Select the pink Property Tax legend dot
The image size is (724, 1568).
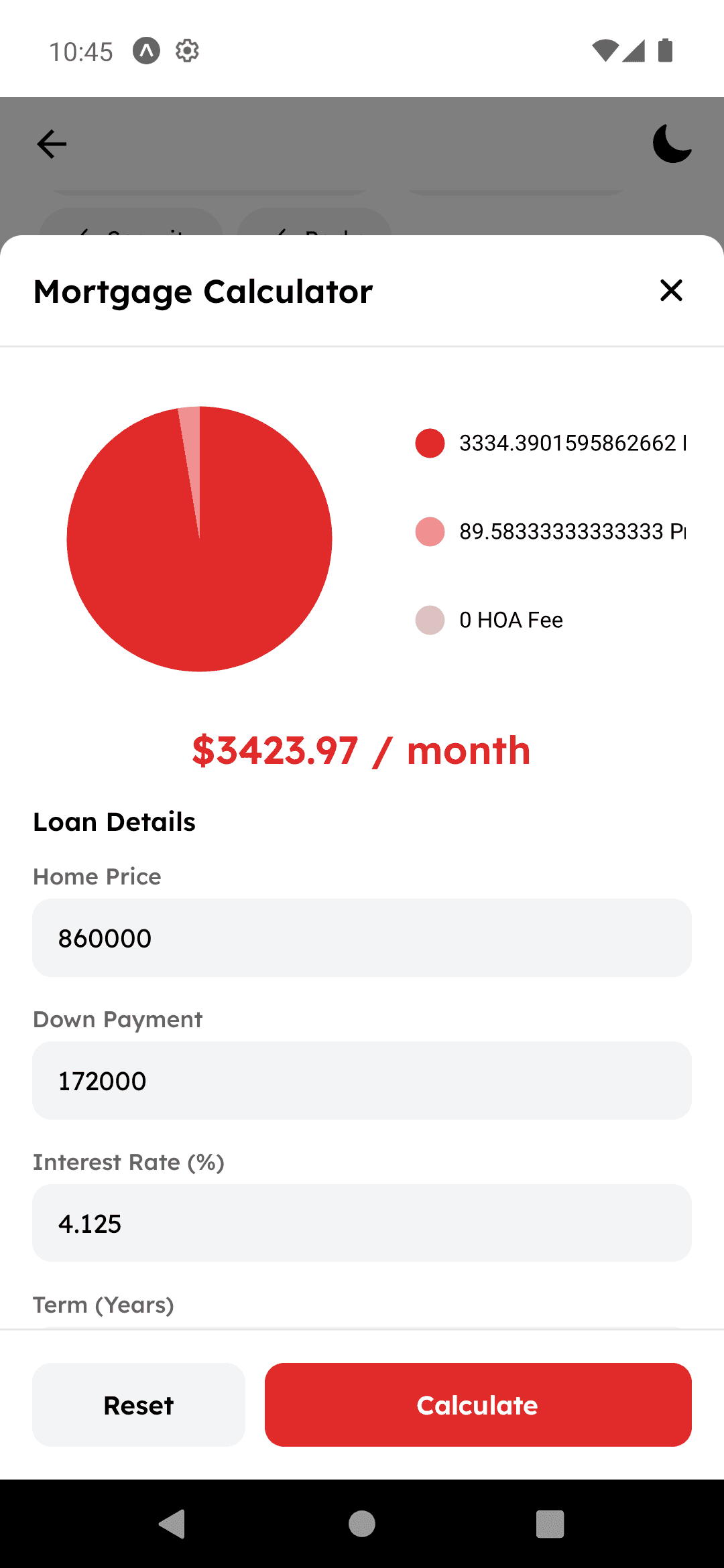[429, 531]
